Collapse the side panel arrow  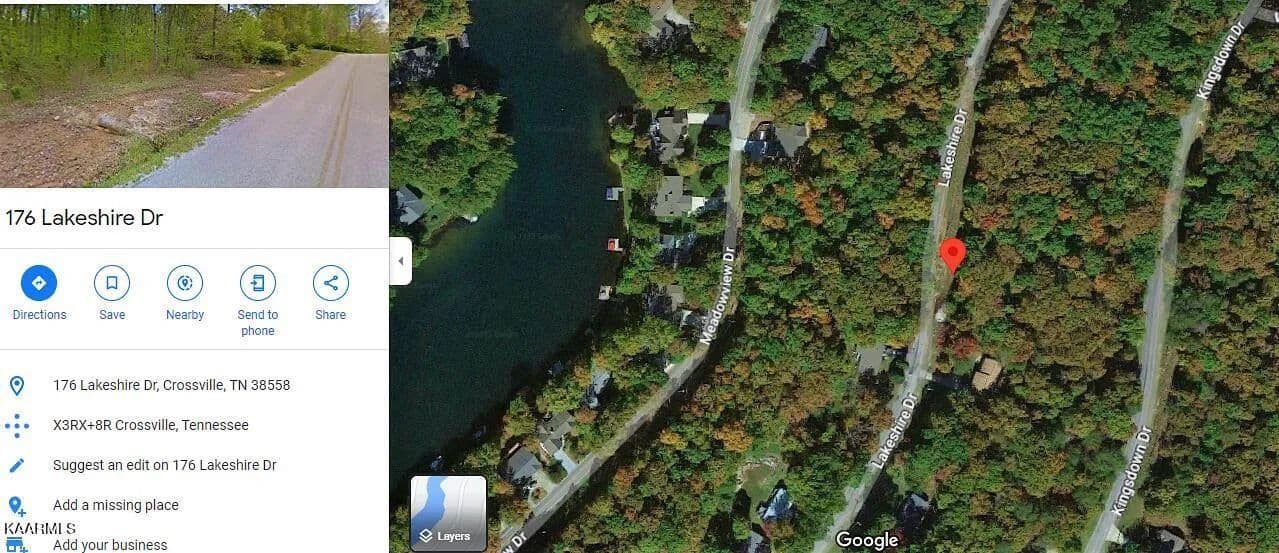401,261
